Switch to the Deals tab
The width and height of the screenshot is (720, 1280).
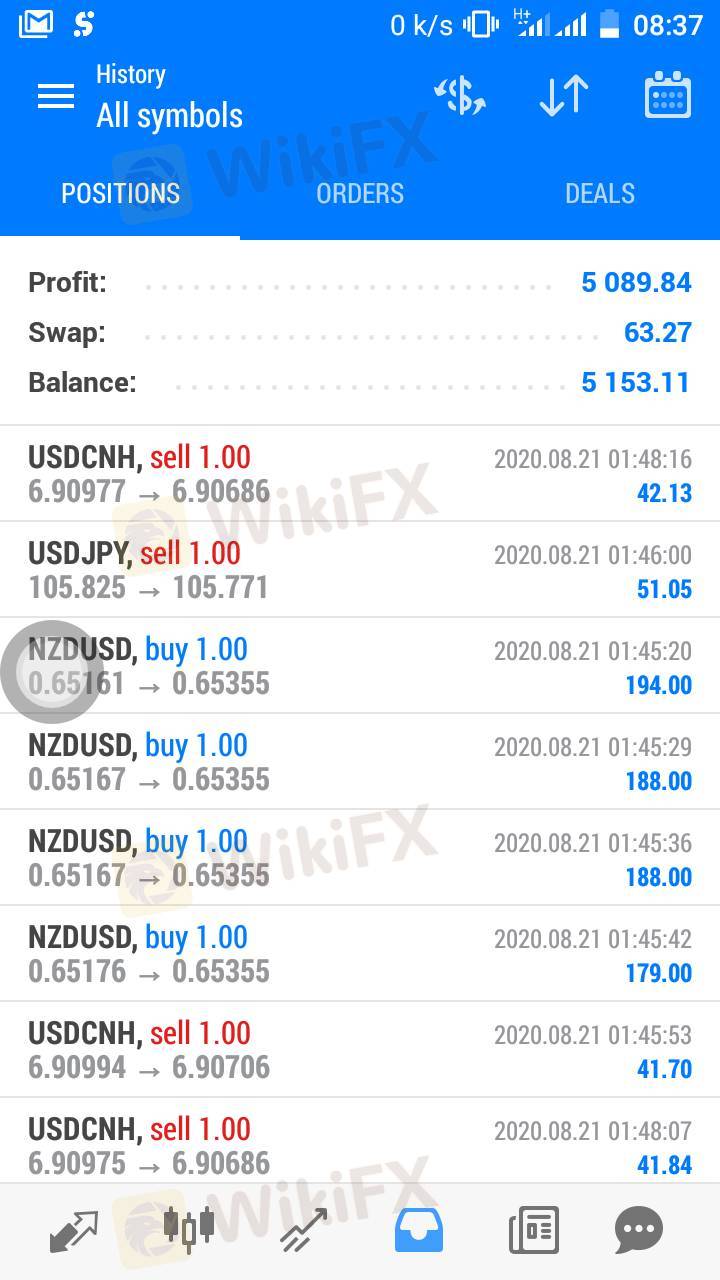pos(599,193)
